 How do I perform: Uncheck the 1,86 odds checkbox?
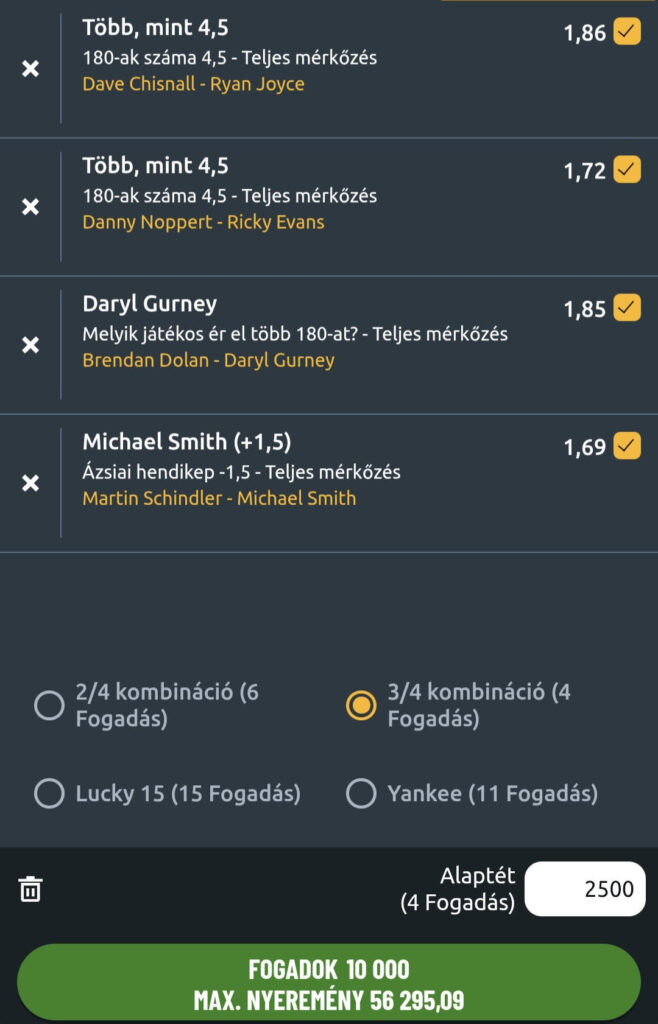627,32
